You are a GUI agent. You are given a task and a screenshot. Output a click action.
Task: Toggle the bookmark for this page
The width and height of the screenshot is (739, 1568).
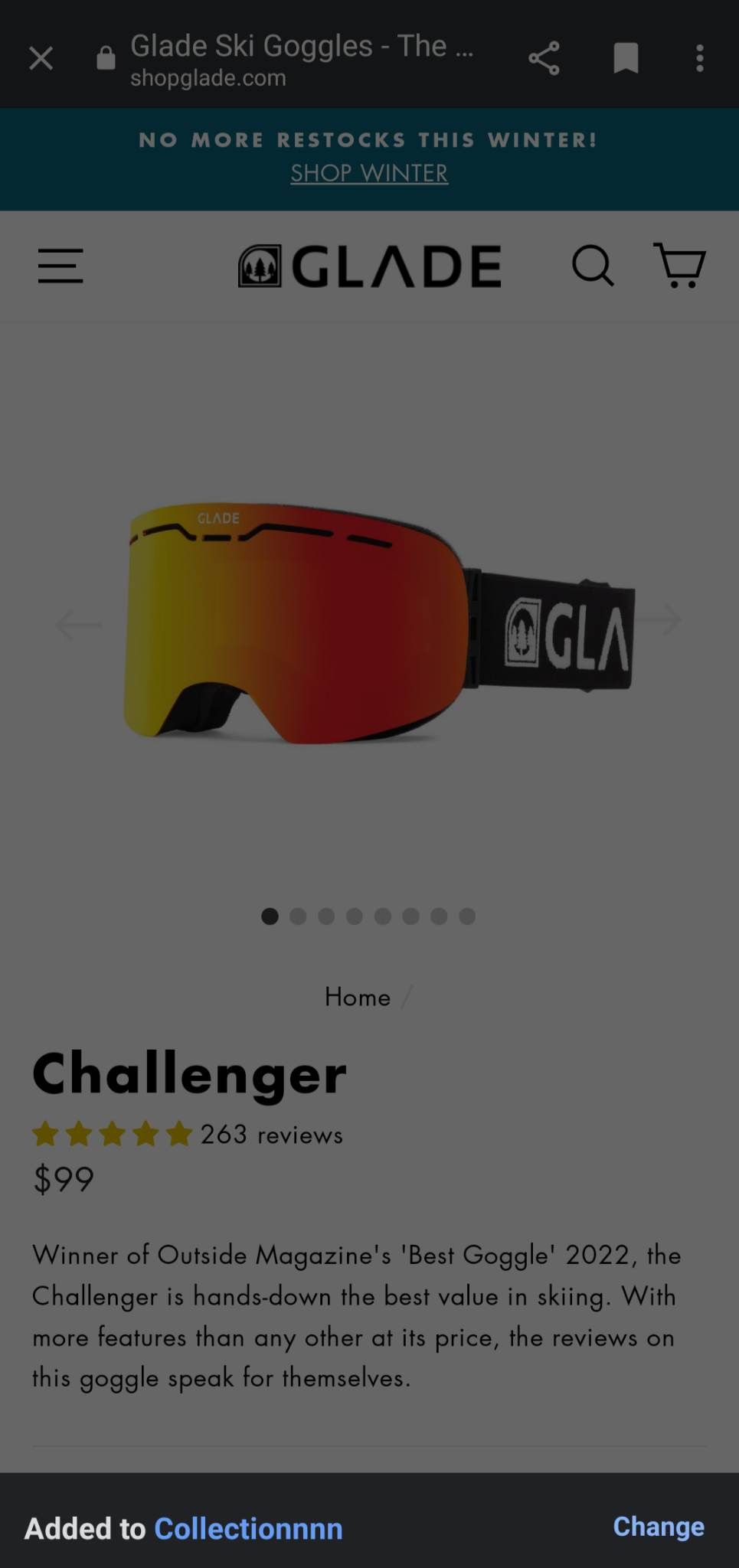pos(626,58)
